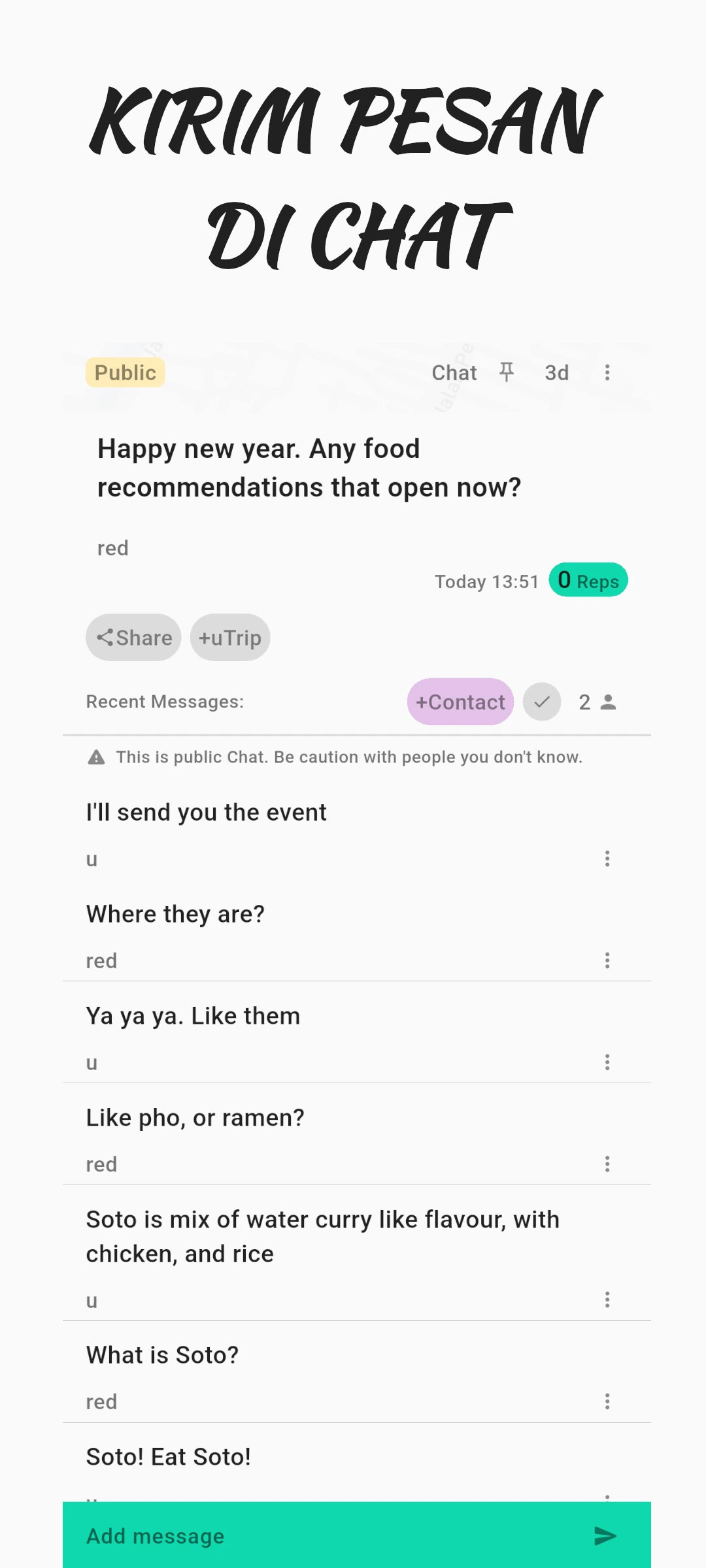Select the 3d duration label

point(556,372)
